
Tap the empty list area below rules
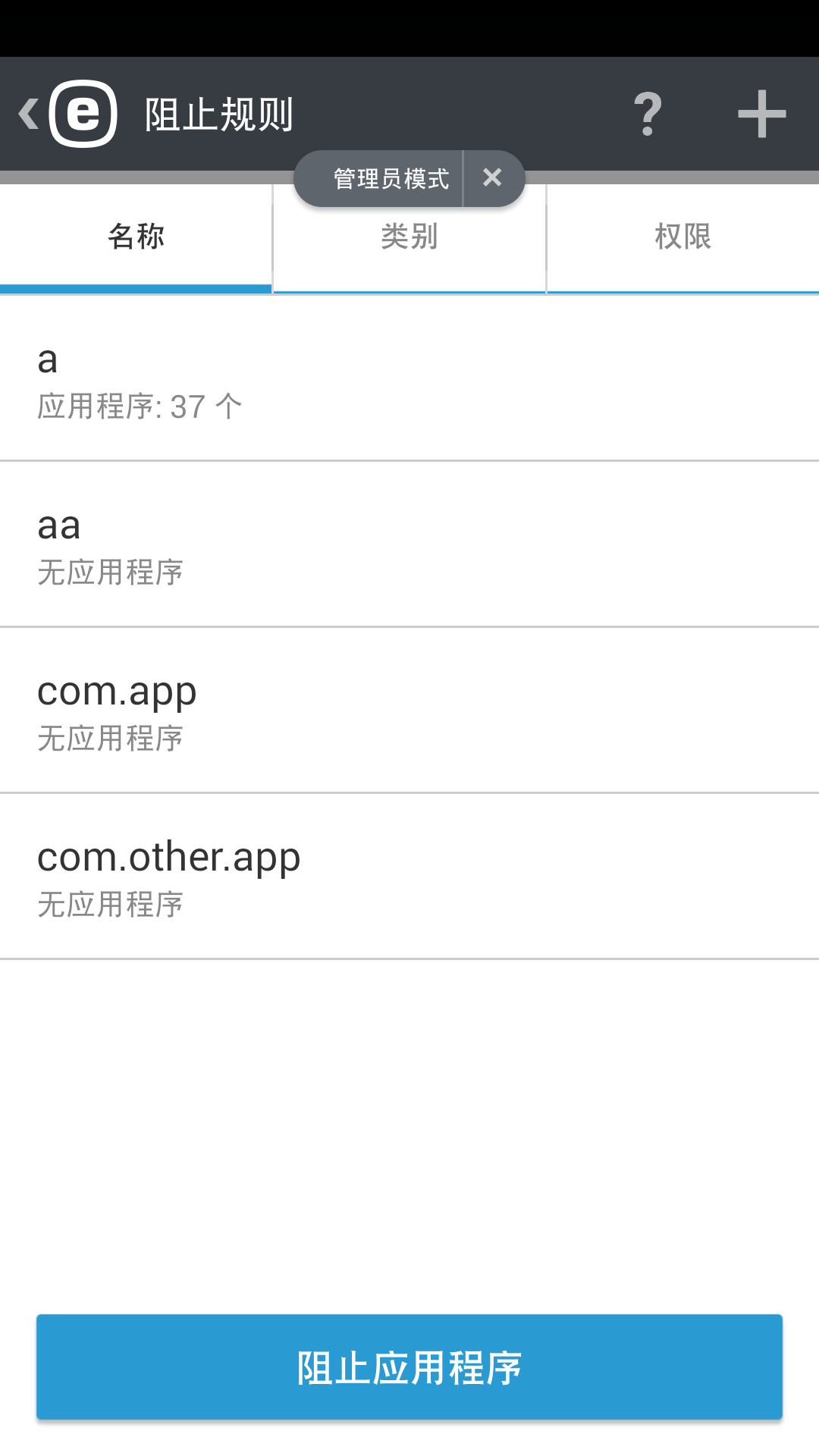pos(409,1100)
